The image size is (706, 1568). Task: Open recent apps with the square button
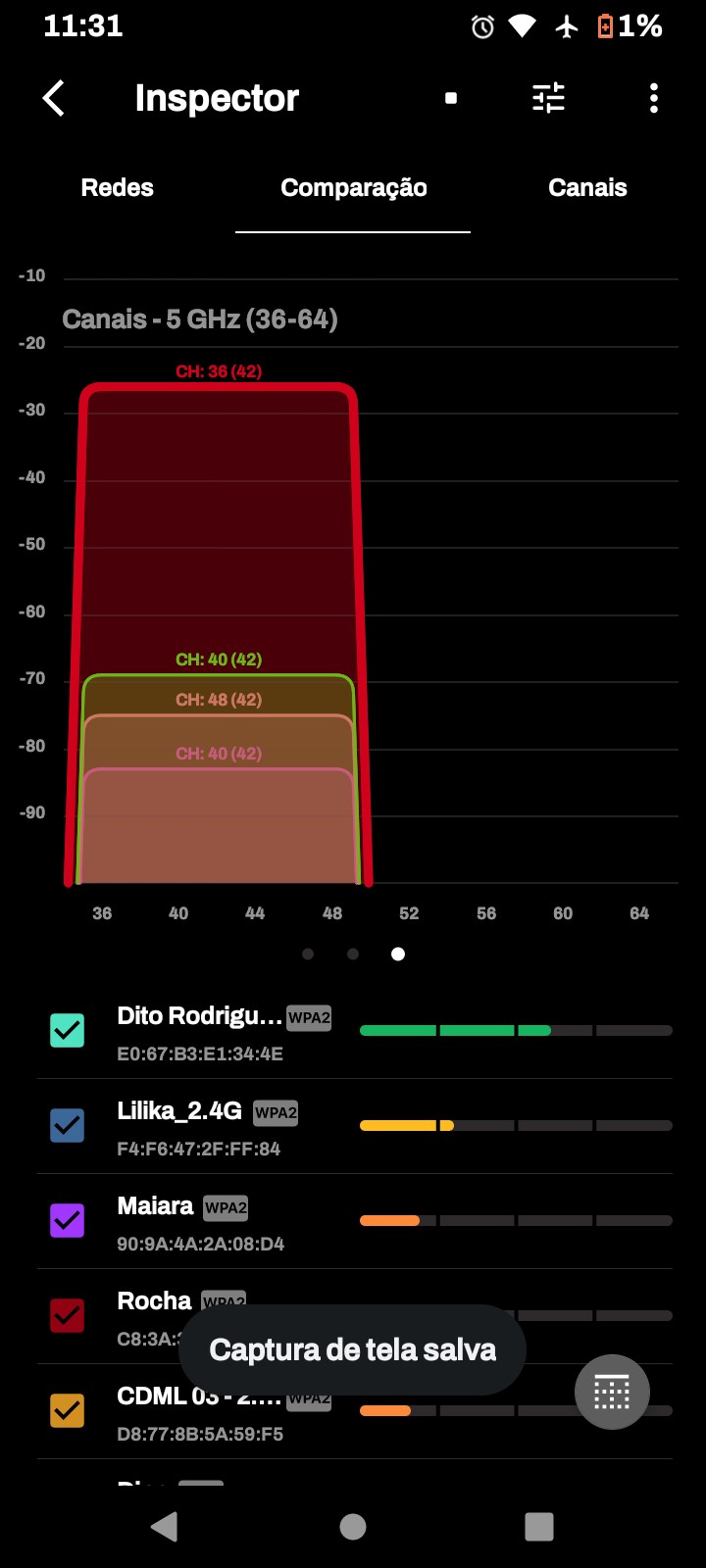tap(539, 1527)
